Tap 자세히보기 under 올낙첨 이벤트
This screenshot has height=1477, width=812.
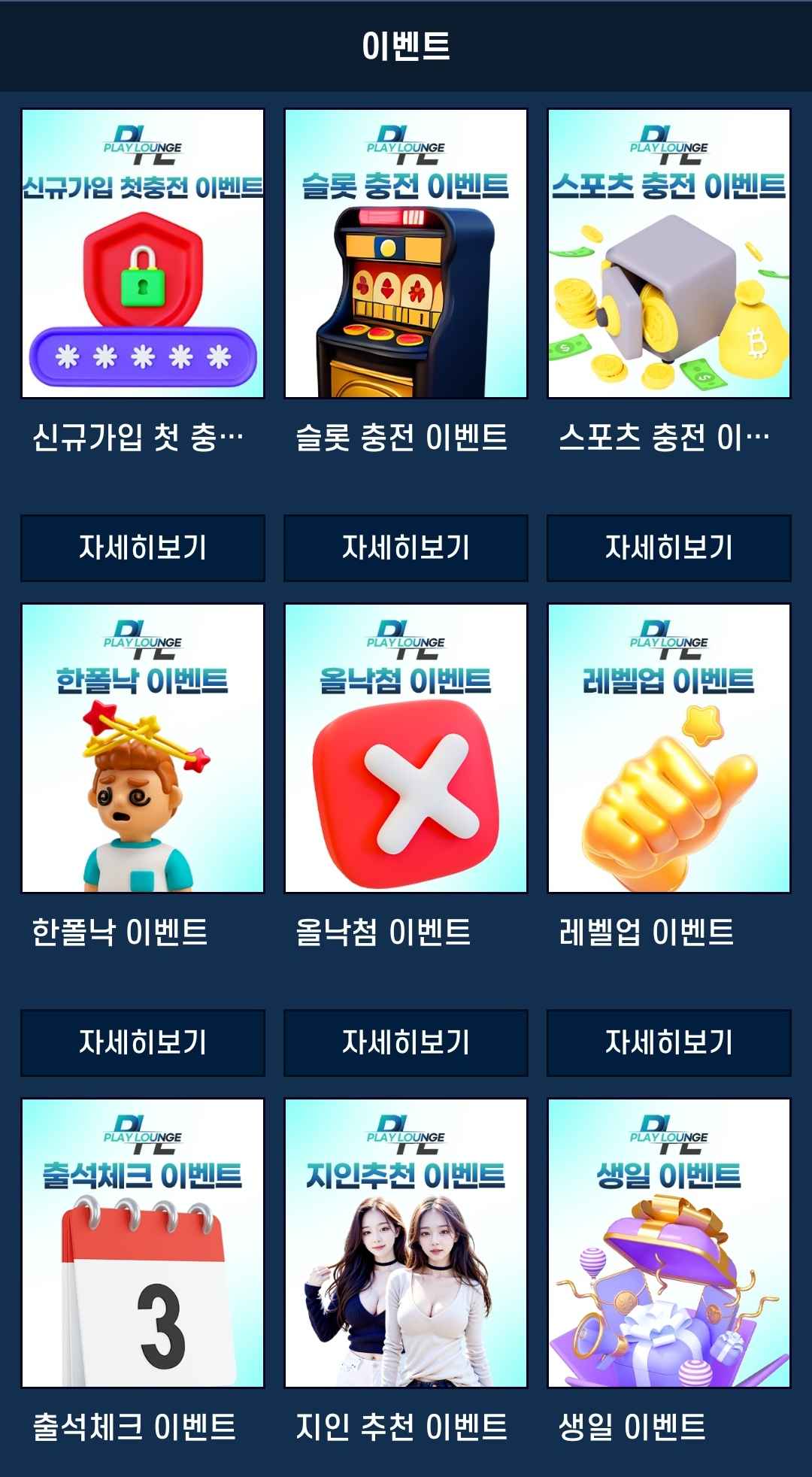coord(406,1042)
